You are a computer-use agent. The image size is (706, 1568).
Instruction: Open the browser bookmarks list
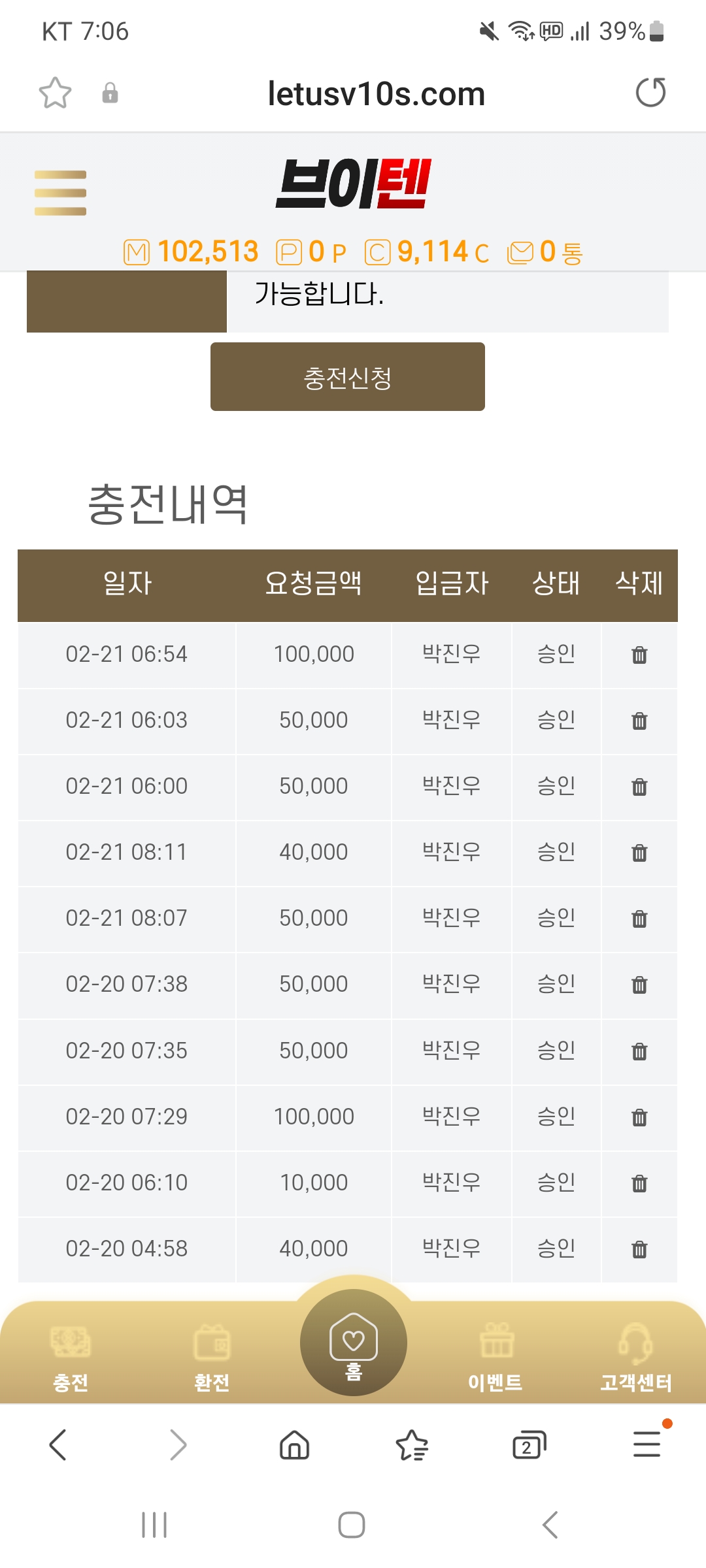pyautogui.click(x=412, y=1445)
